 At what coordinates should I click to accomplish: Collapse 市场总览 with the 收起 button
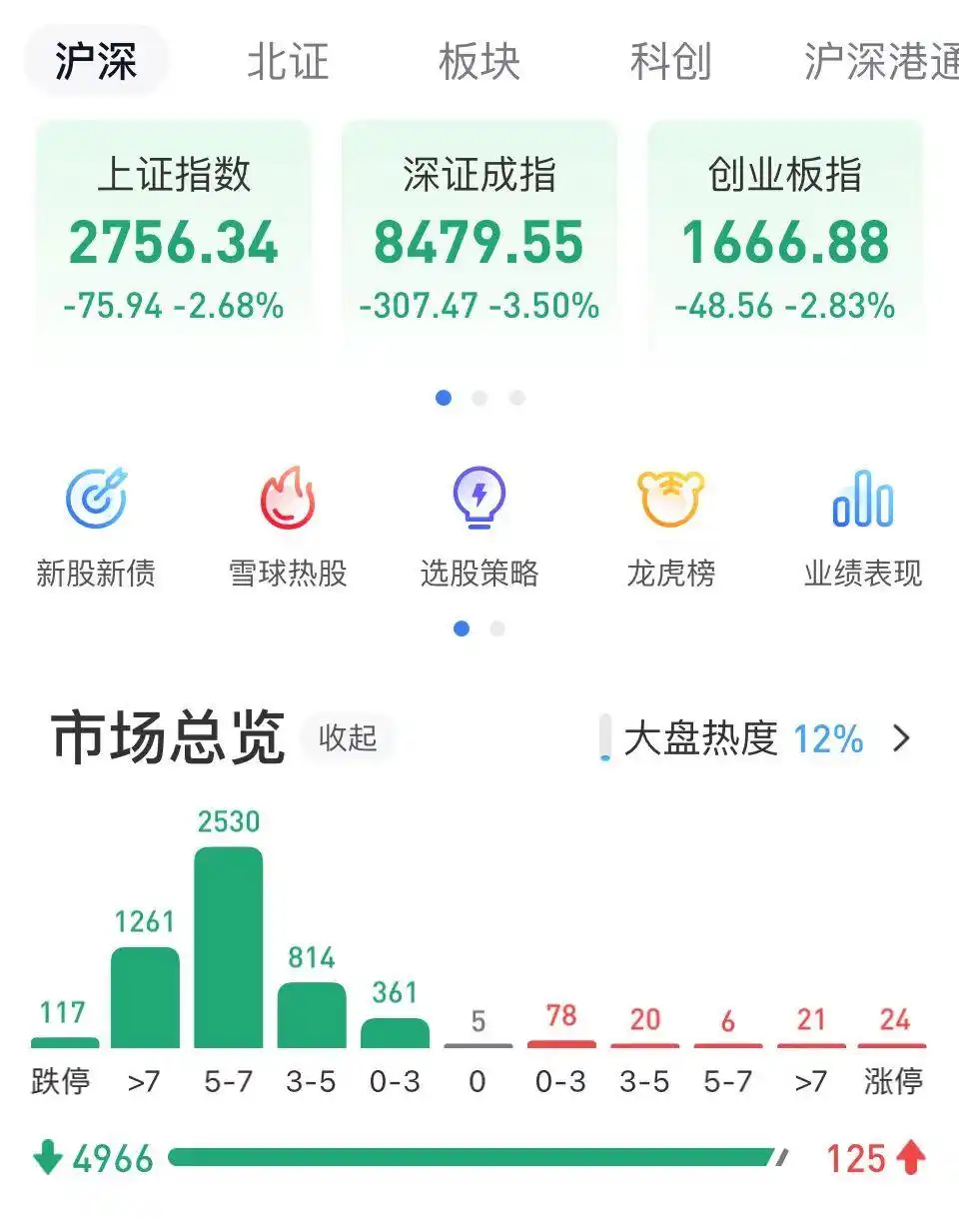pyautogui.click(x=348, y=739)
